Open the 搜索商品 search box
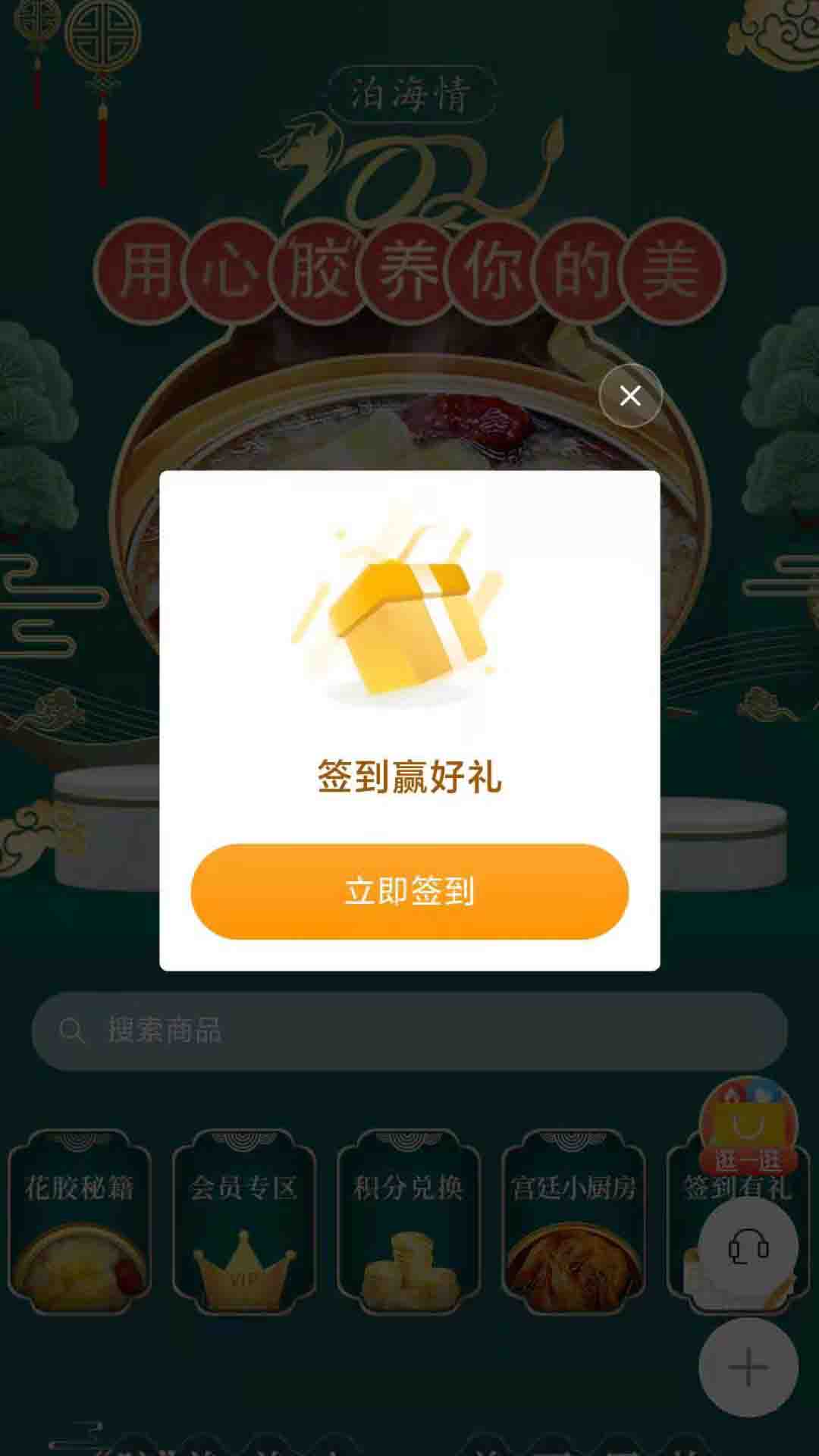This screenshot has width=819, height=1456. tap(409, 1031)
